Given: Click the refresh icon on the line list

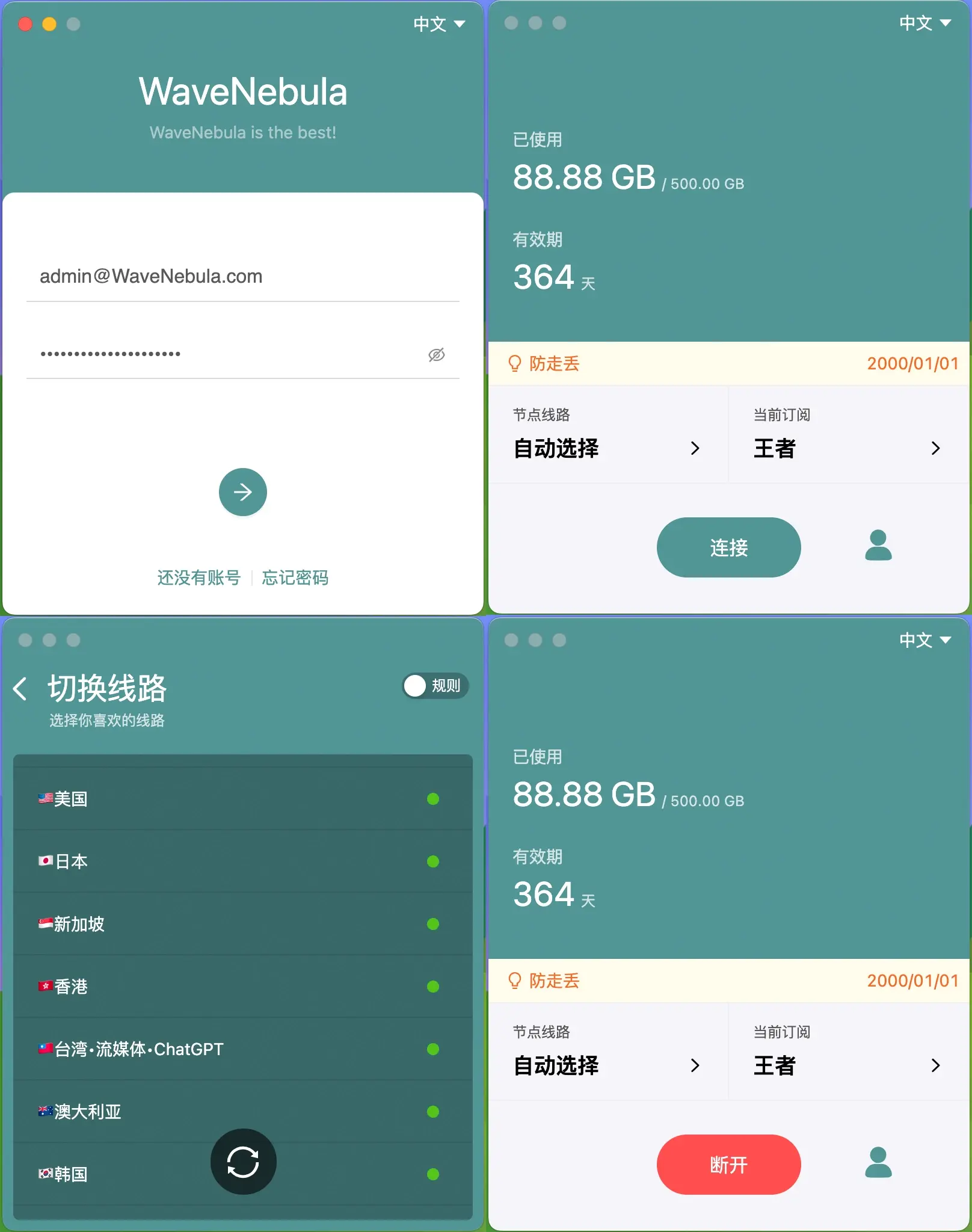Looking at the screenshot, I should [x=242, y=1161].
